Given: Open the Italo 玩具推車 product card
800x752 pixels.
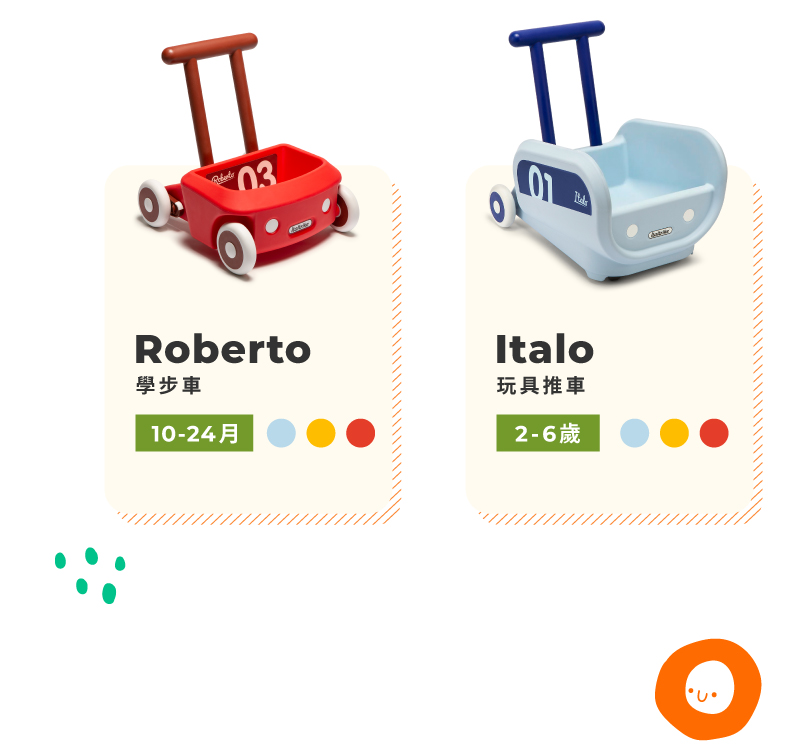Looking at the screenshot, I should 545,349.
